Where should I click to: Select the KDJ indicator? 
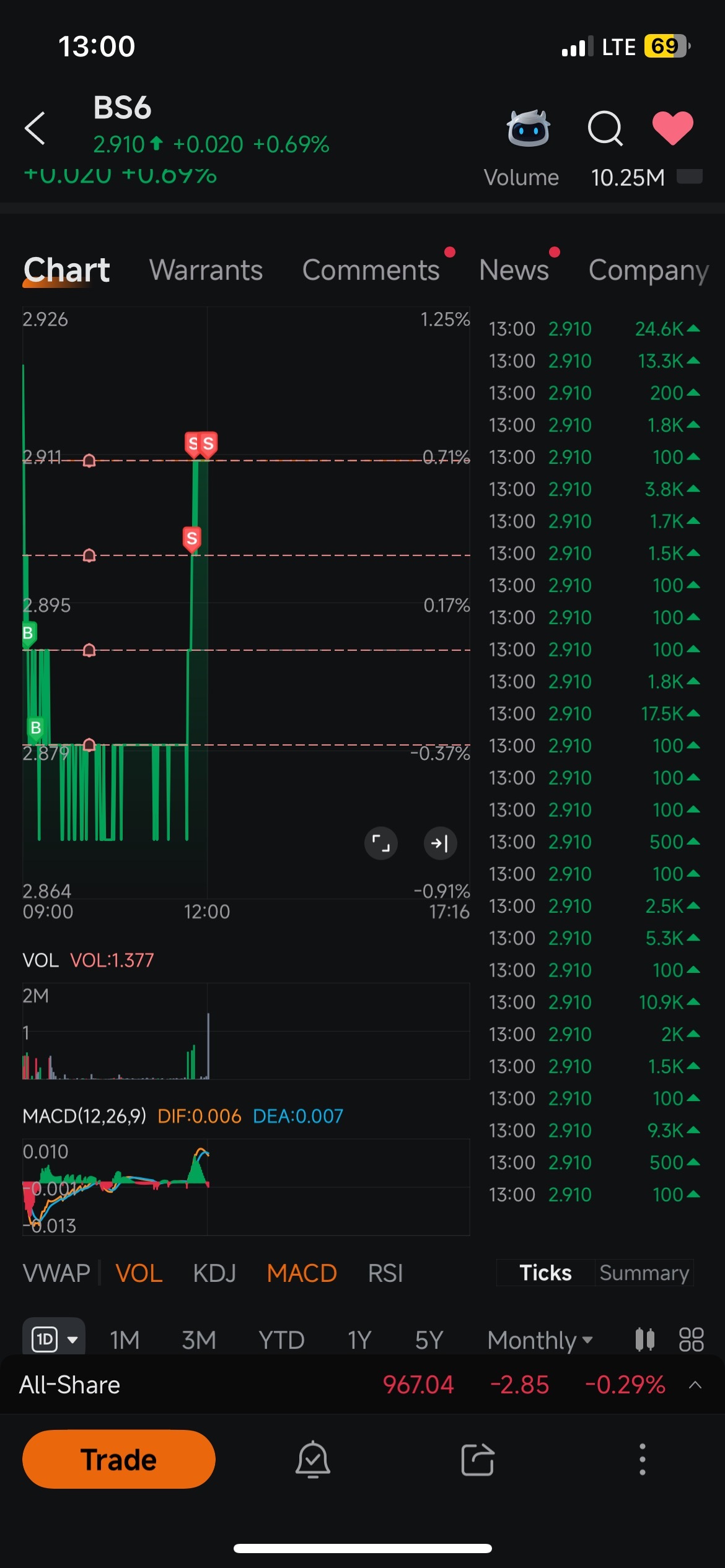(214, 1273)
